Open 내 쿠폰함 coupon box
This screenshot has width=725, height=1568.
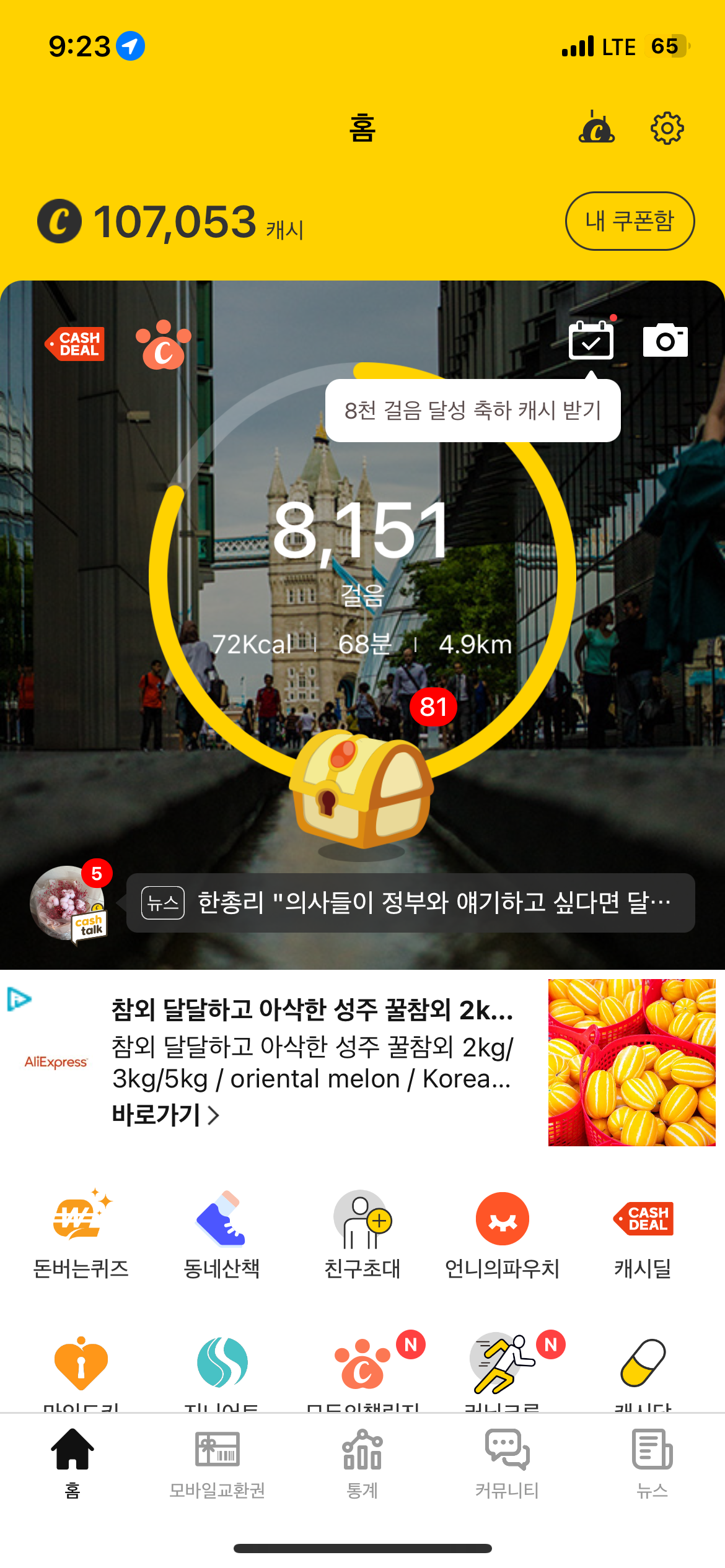tap(630, 221)
